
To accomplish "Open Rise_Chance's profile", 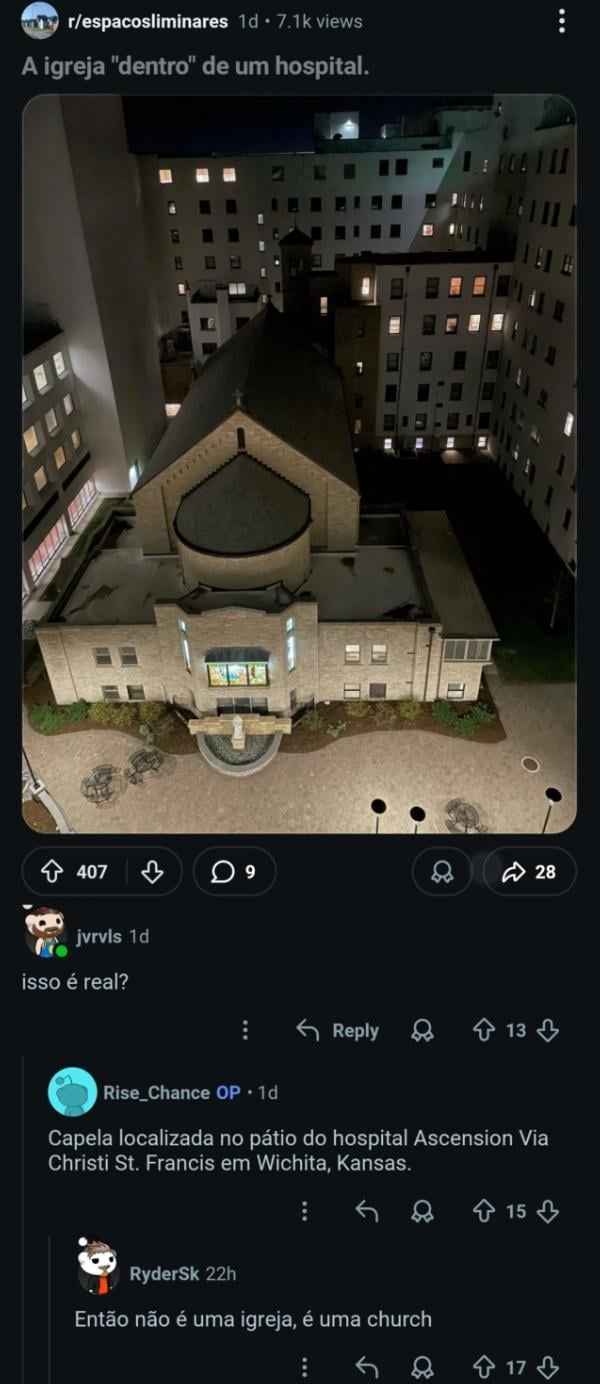I will click(156, 1092).
